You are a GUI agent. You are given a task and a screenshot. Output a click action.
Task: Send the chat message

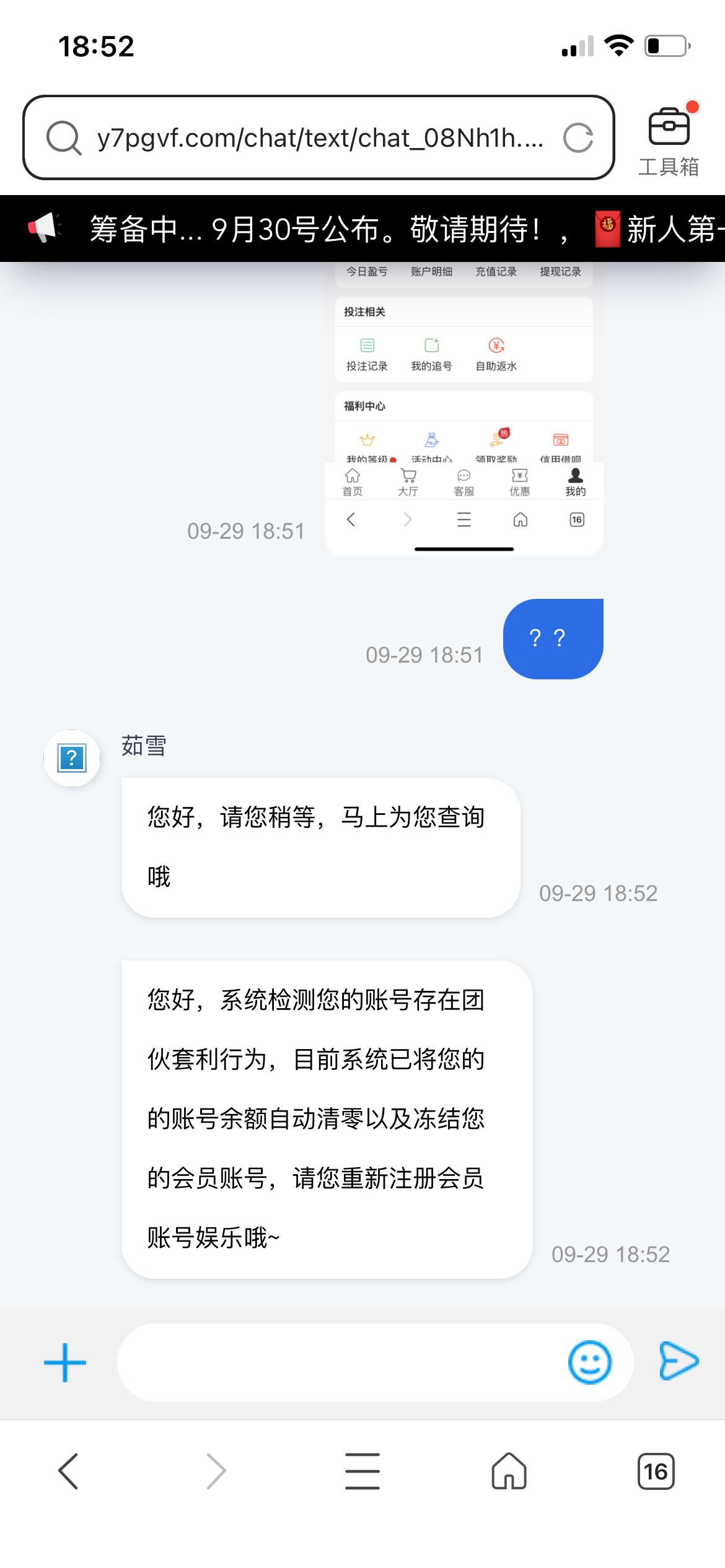(x=679, y=1361)
